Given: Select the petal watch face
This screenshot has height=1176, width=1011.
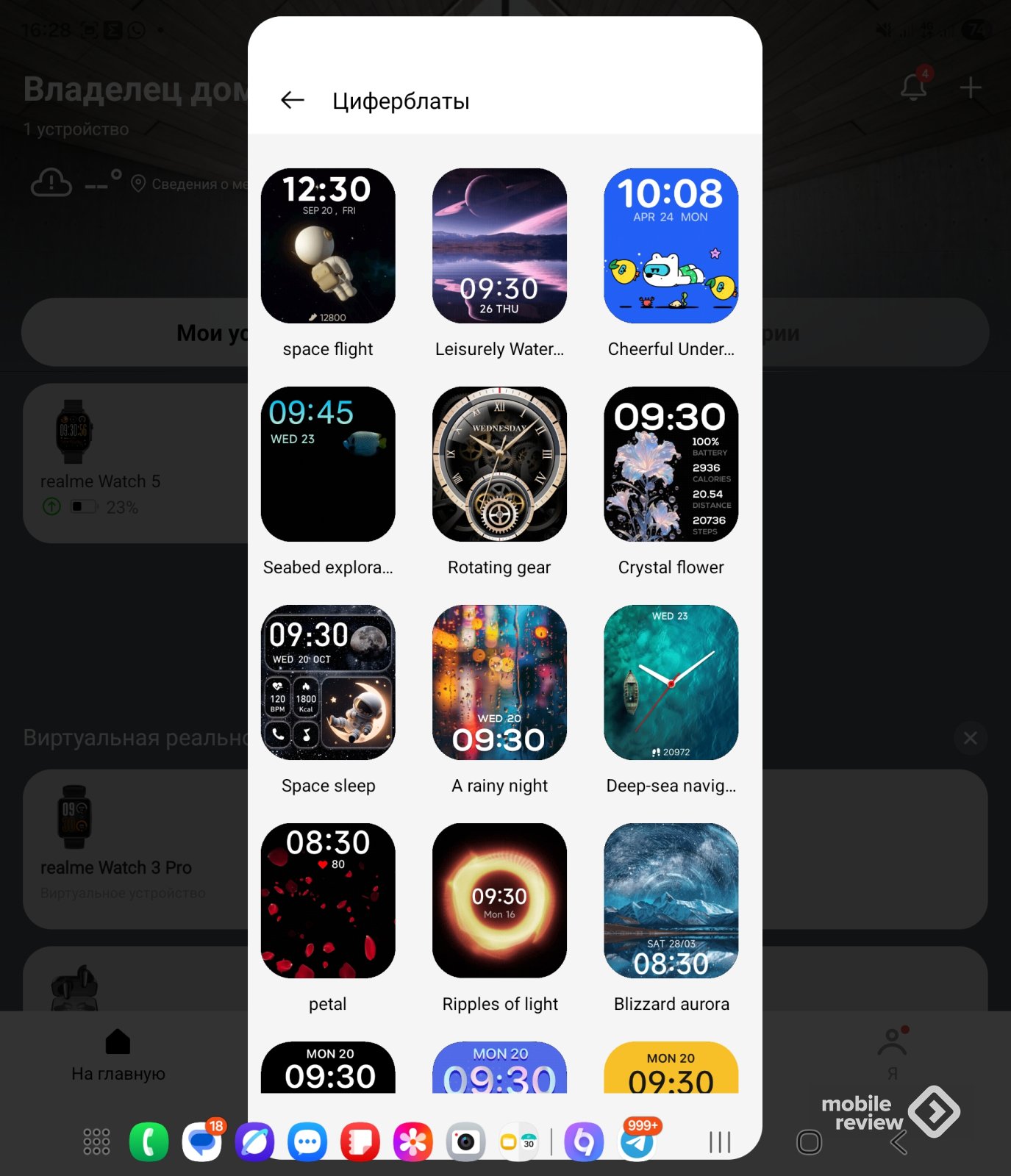Looking at the screenshot, I should coord(328,901).
